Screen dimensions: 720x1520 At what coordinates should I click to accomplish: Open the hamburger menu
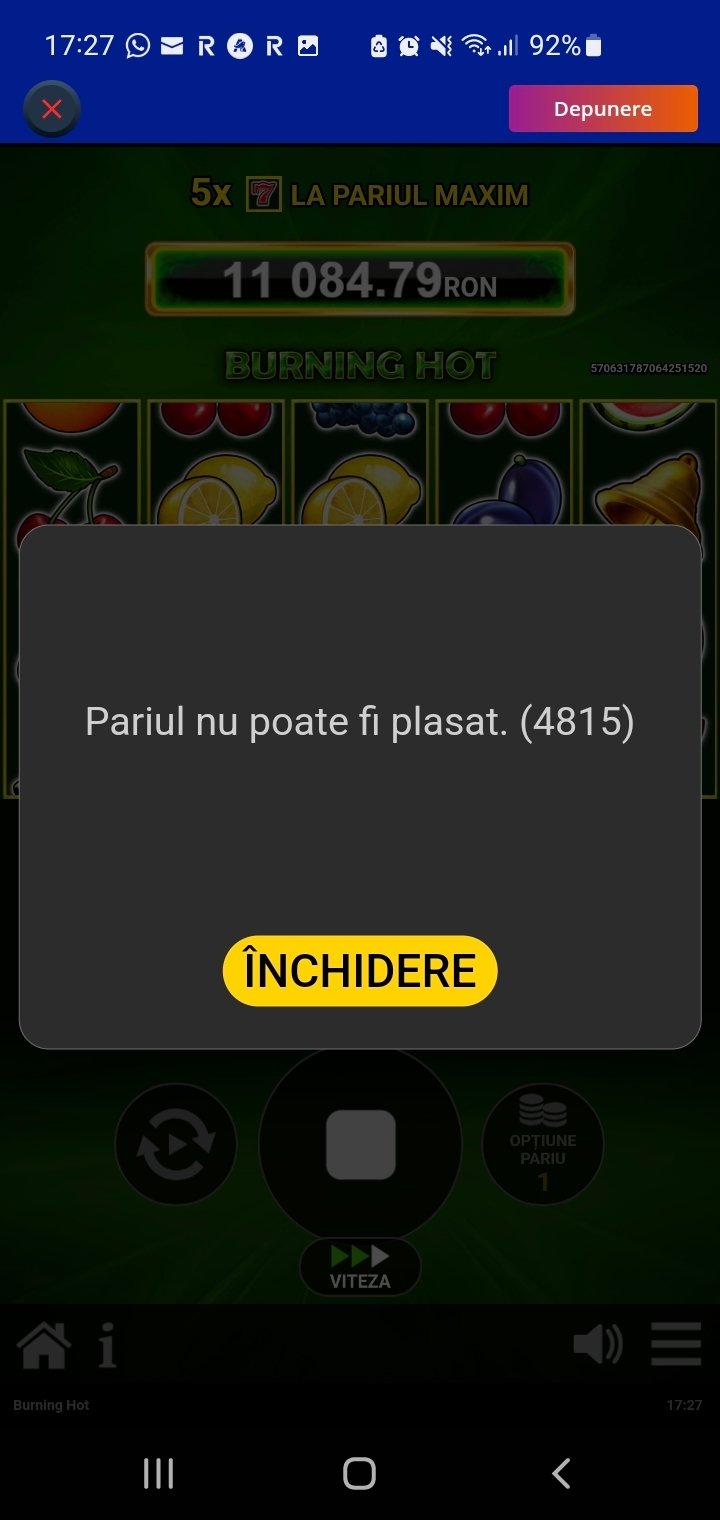tap(676, 1345)
